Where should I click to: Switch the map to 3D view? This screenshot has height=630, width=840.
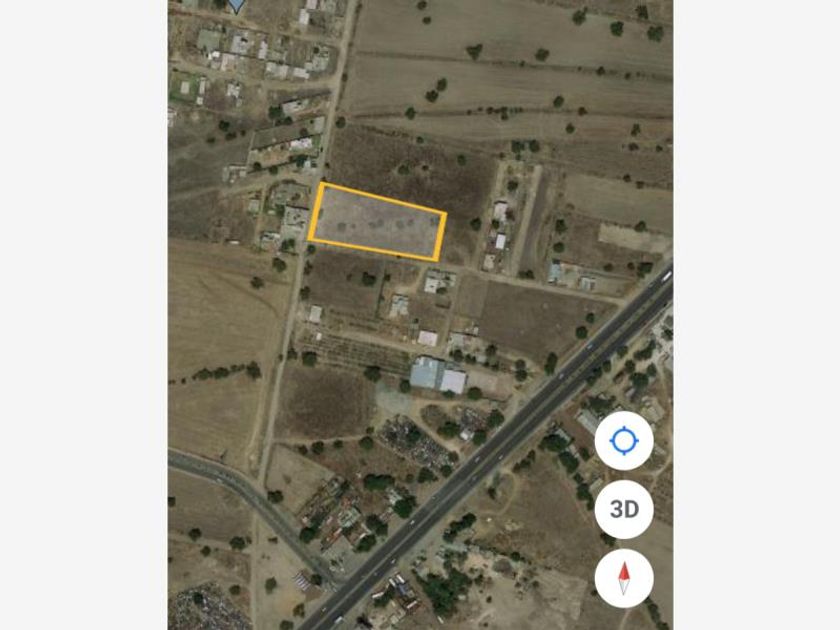tap(624, 509)
